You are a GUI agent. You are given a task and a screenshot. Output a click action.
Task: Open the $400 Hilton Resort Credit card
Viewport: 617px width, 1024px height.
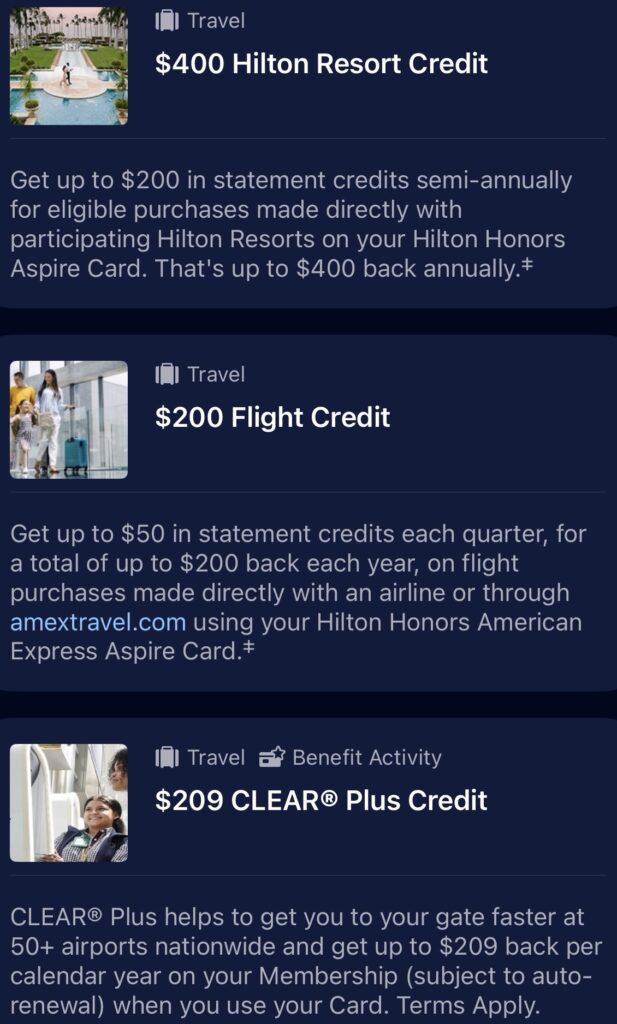tap(321, 63)
